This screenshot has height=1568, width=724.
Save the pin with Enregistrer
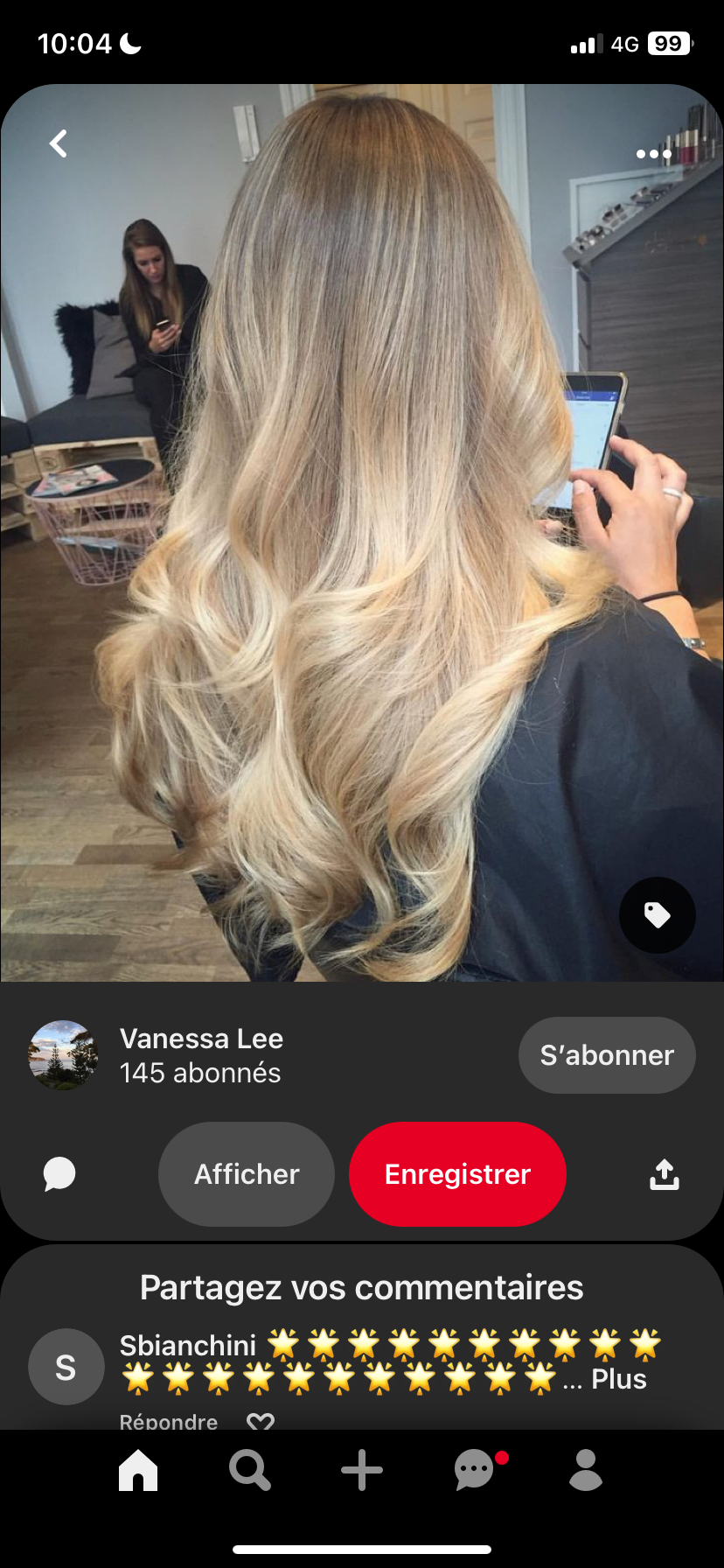457,1174
